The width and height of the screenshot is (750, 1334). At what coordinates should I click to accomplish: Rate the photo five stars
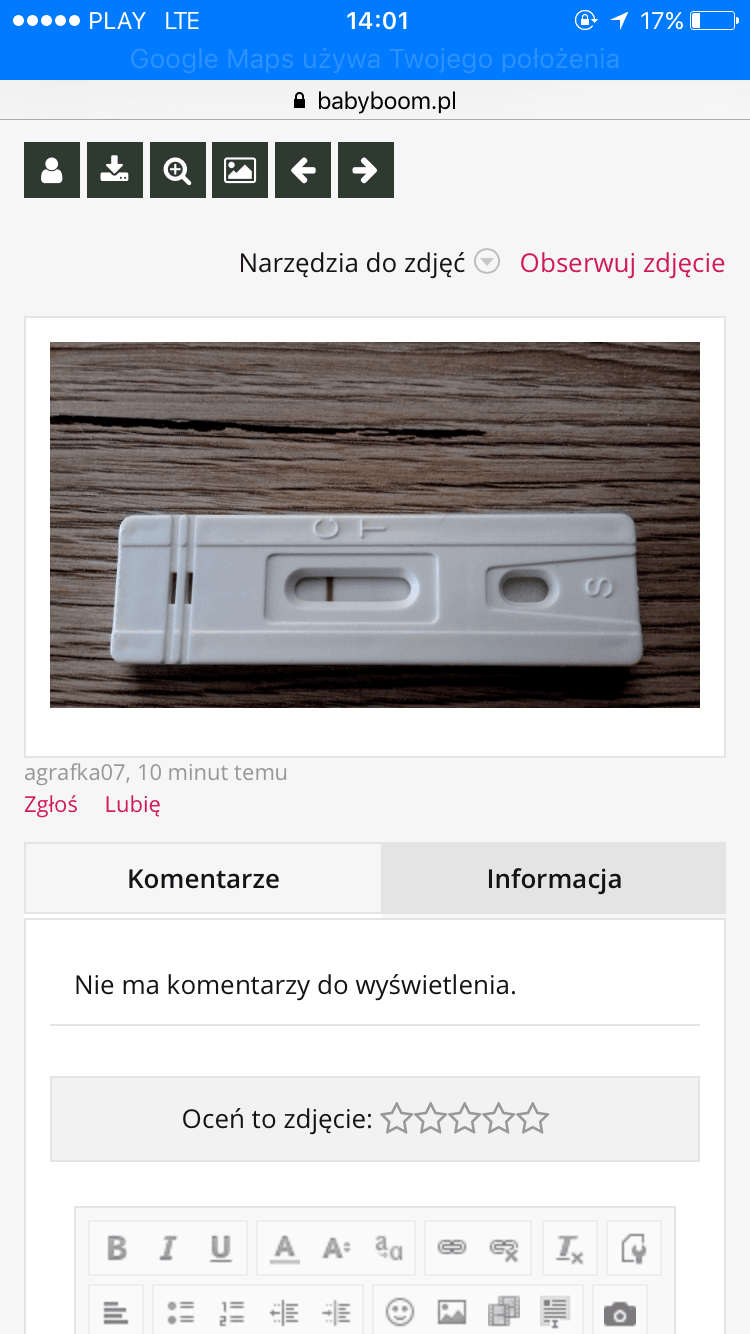point(534,1119)
